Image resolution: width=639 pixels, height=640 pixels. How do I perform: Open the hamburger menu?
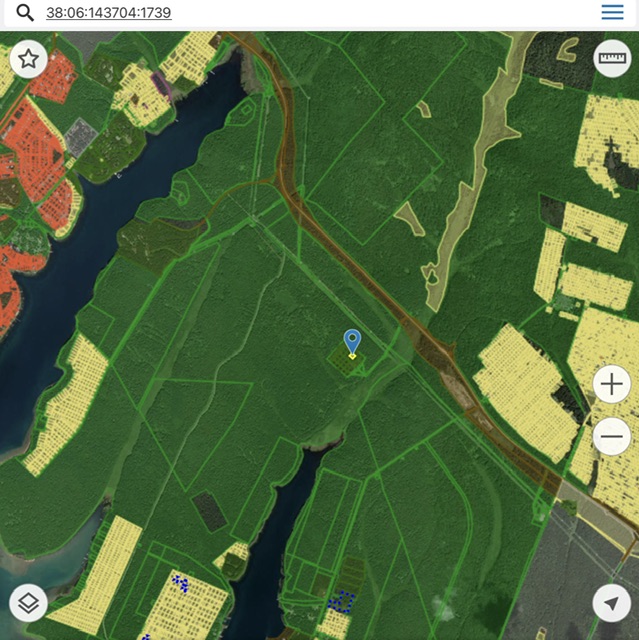pos(612,13)
